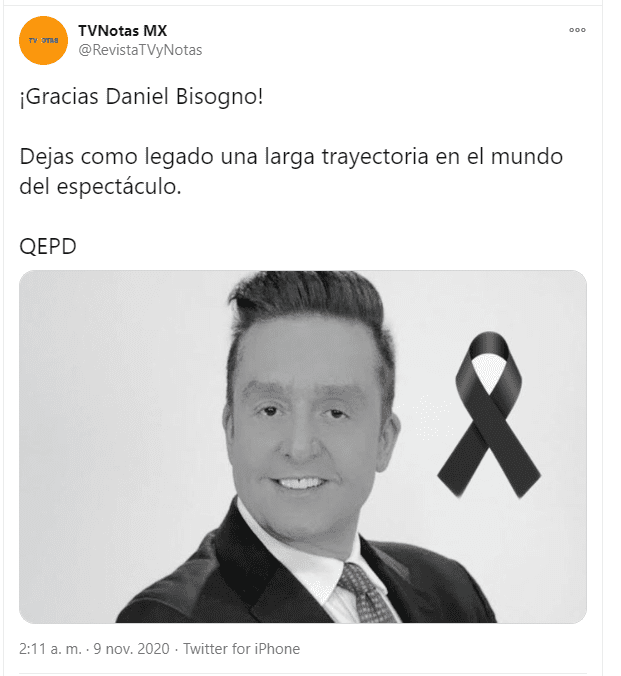Open the @RevistaTVyNotas handle
Viewport: 621px width, 676px height.
pyautogui.click(x=139, y=50)
